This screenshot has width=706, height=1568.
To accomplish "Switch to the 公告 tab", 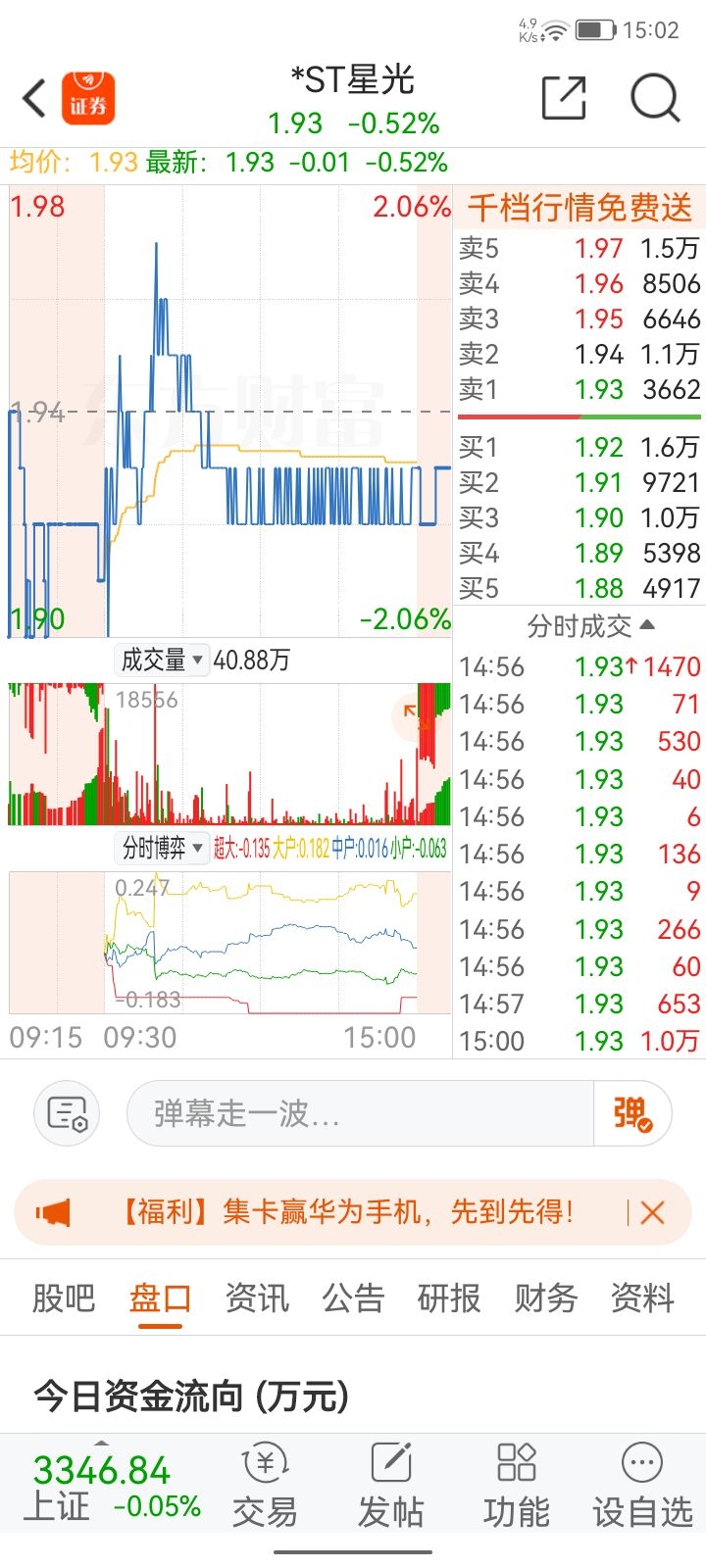I will 353,1298.
